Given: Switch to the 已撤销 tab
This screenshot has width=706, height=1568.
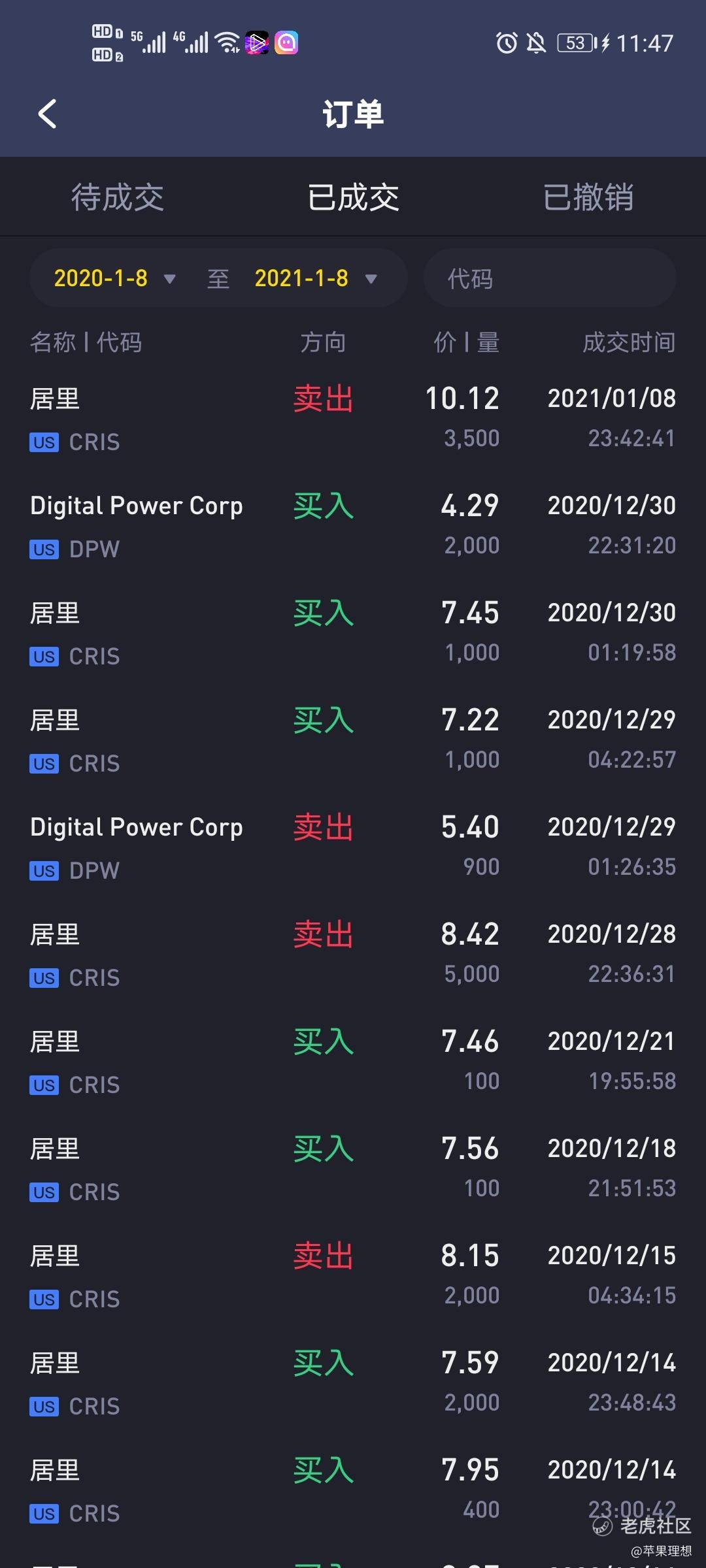Looking at the screenshot, I should pos(588,197).
